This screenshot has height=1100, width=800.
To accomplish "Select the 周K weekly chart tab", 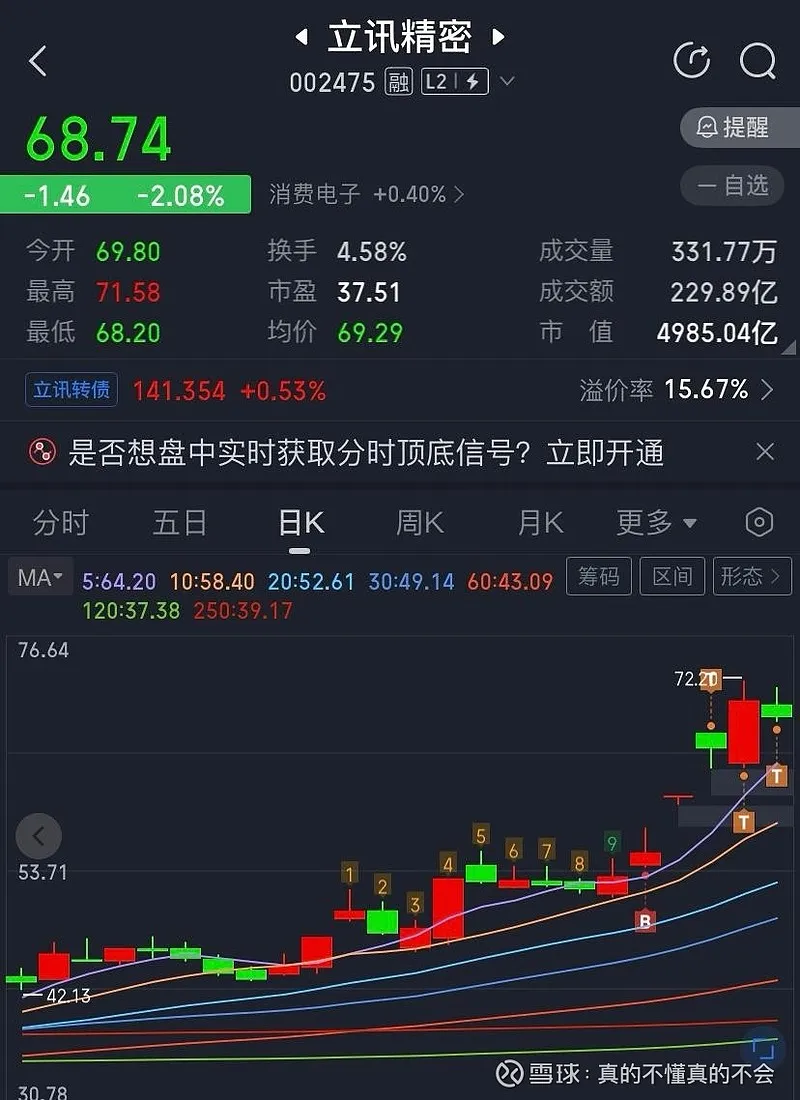I will 420,522.
